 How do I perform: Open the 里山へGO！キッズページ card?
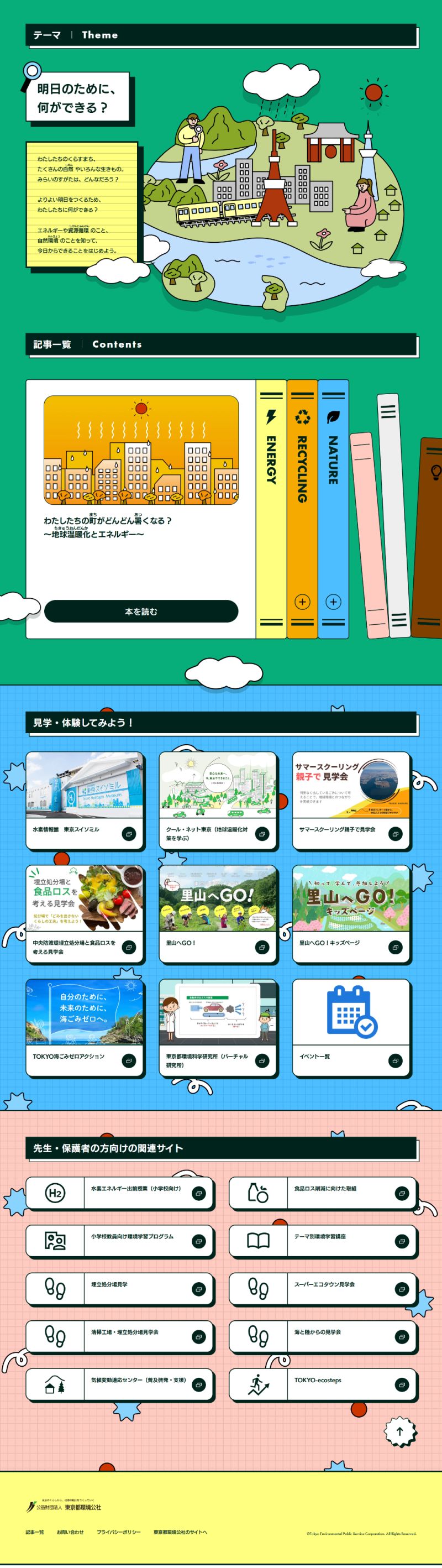351,913
